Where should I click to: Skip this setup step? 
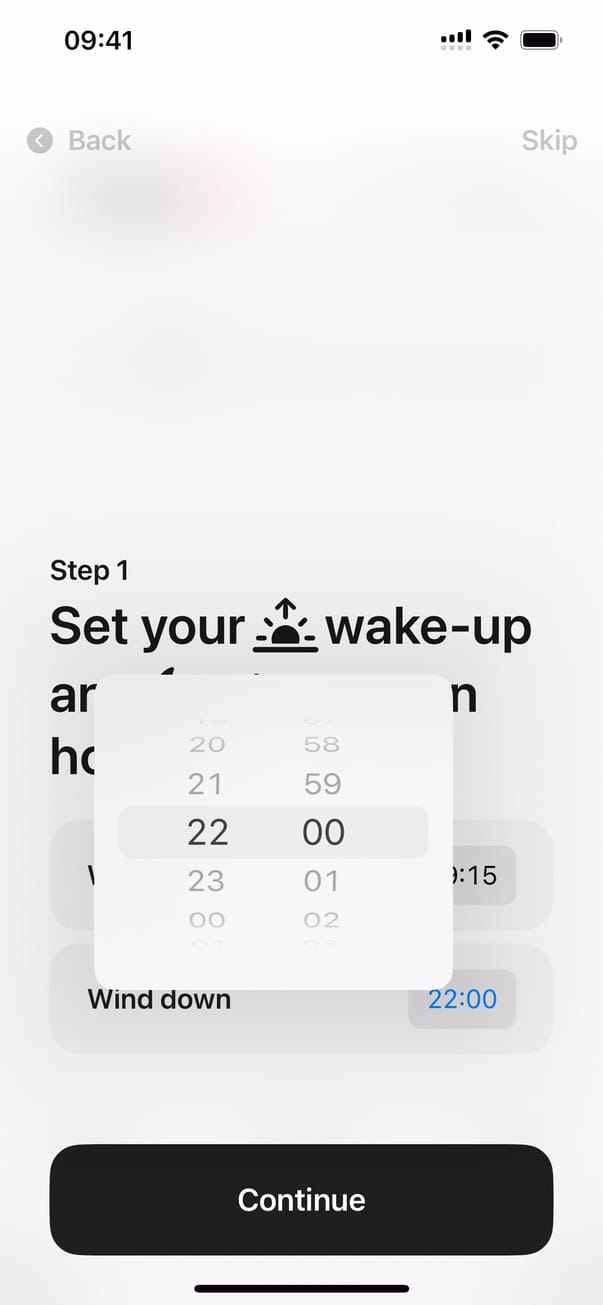[x=548, y=141]
